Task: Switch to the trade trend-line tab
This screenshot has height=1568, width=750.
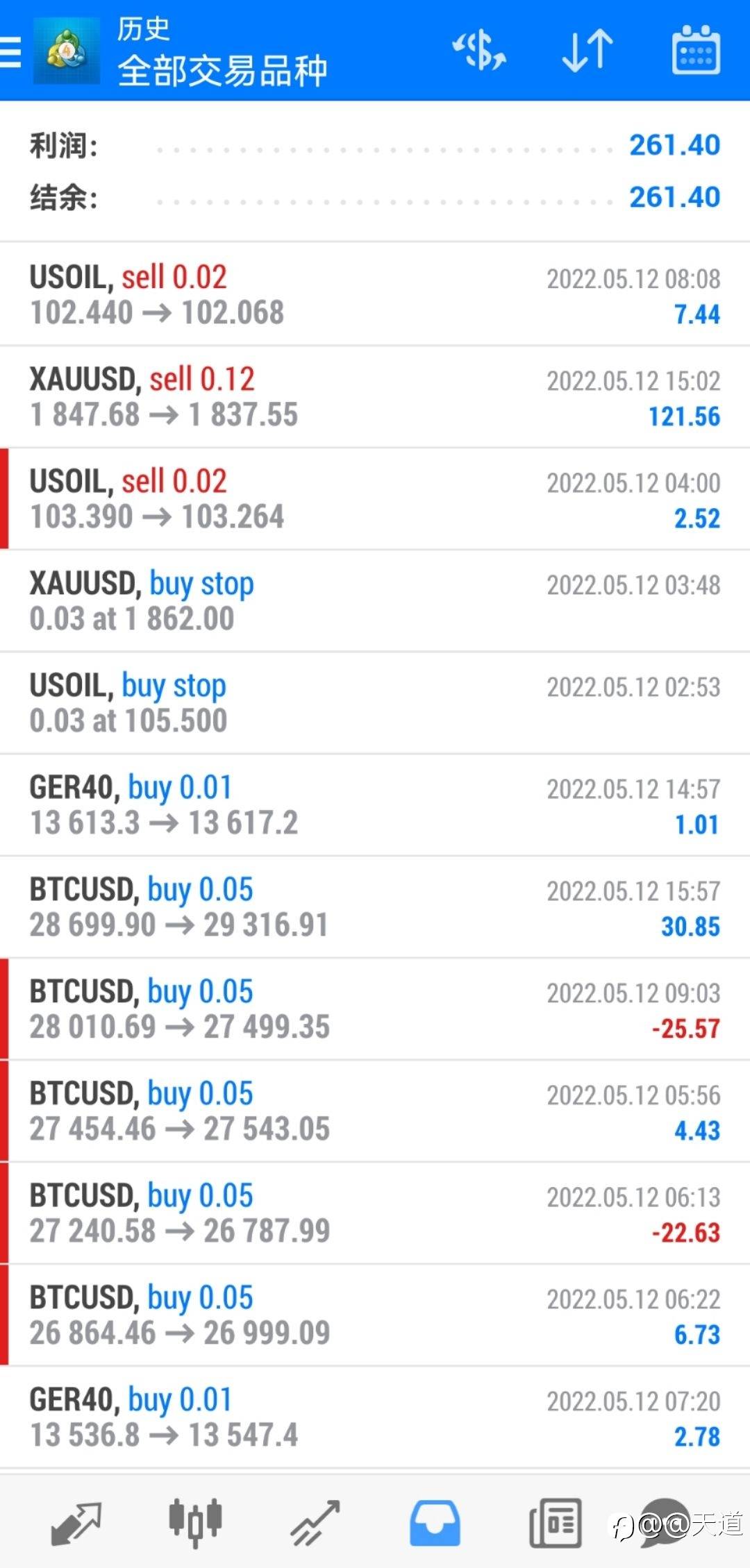Action: [315, 1524]
